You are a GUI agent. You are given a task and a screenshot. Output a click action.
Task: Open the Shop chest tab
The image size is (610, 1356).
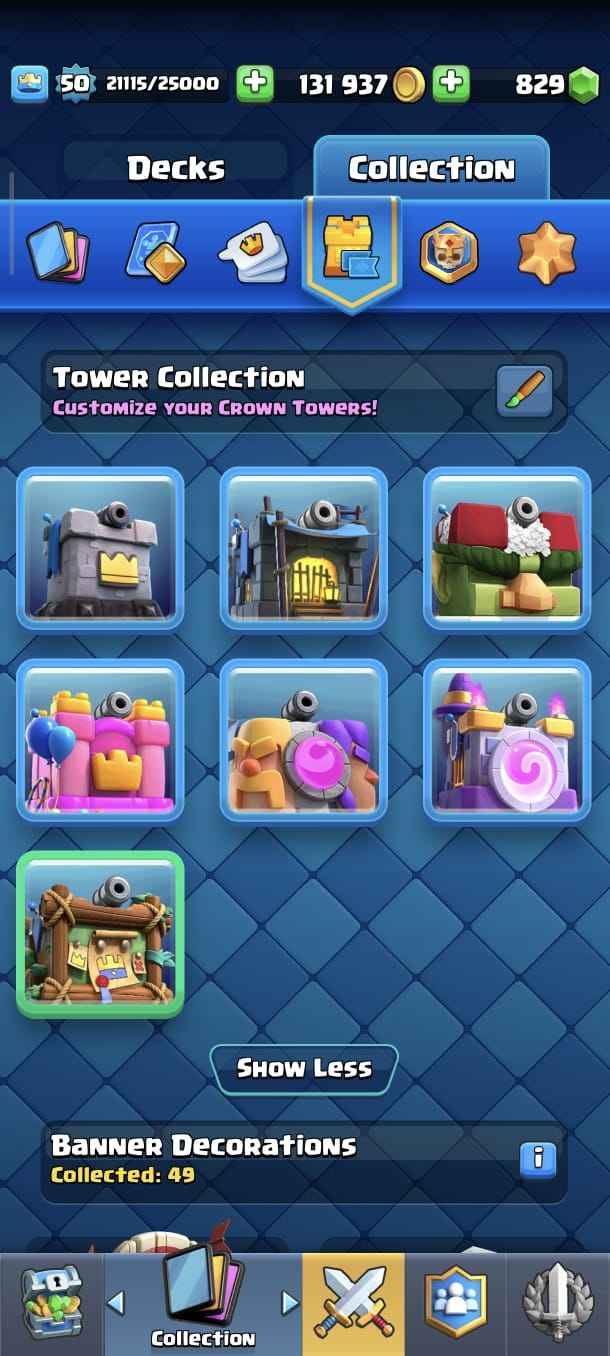(x=51, y=1304)
